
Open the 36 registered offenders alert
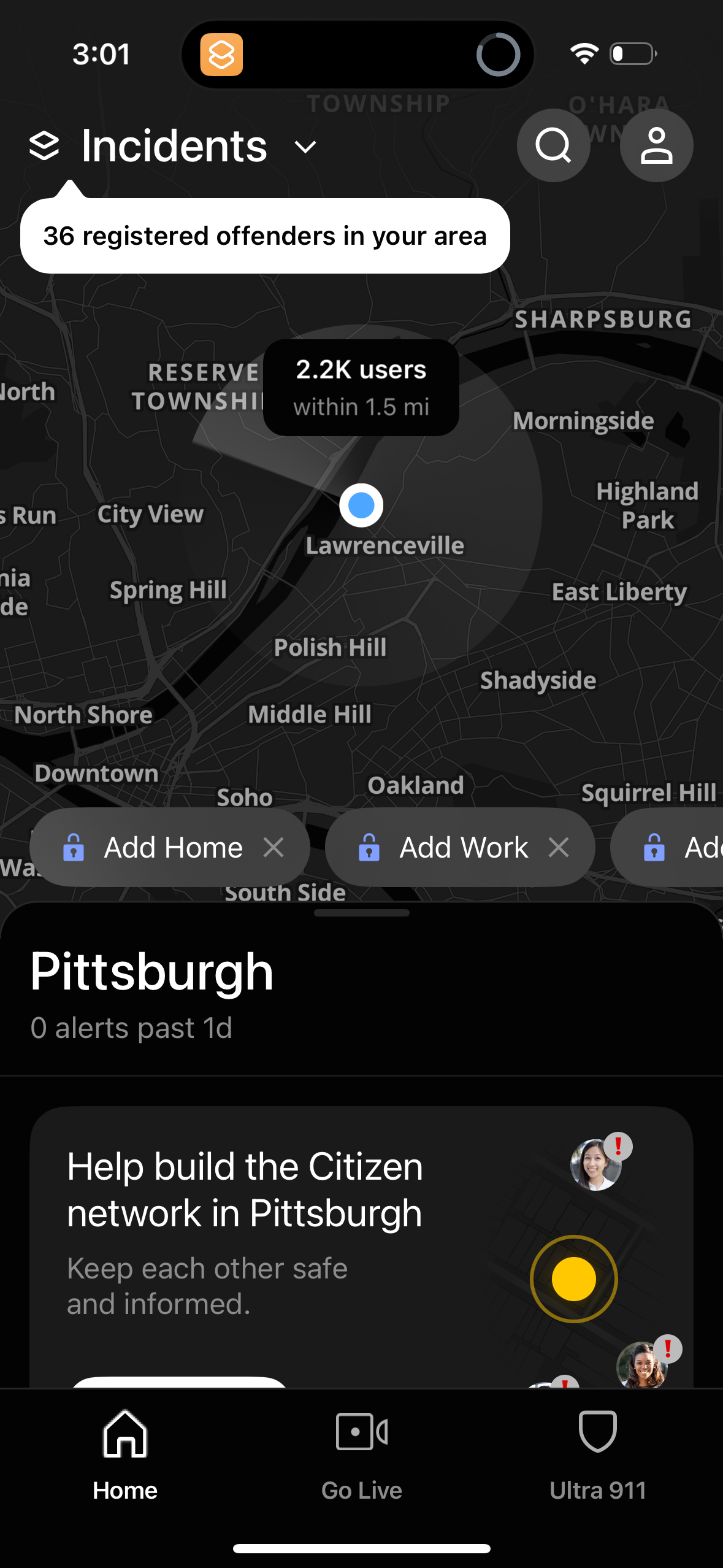[265, 236]
